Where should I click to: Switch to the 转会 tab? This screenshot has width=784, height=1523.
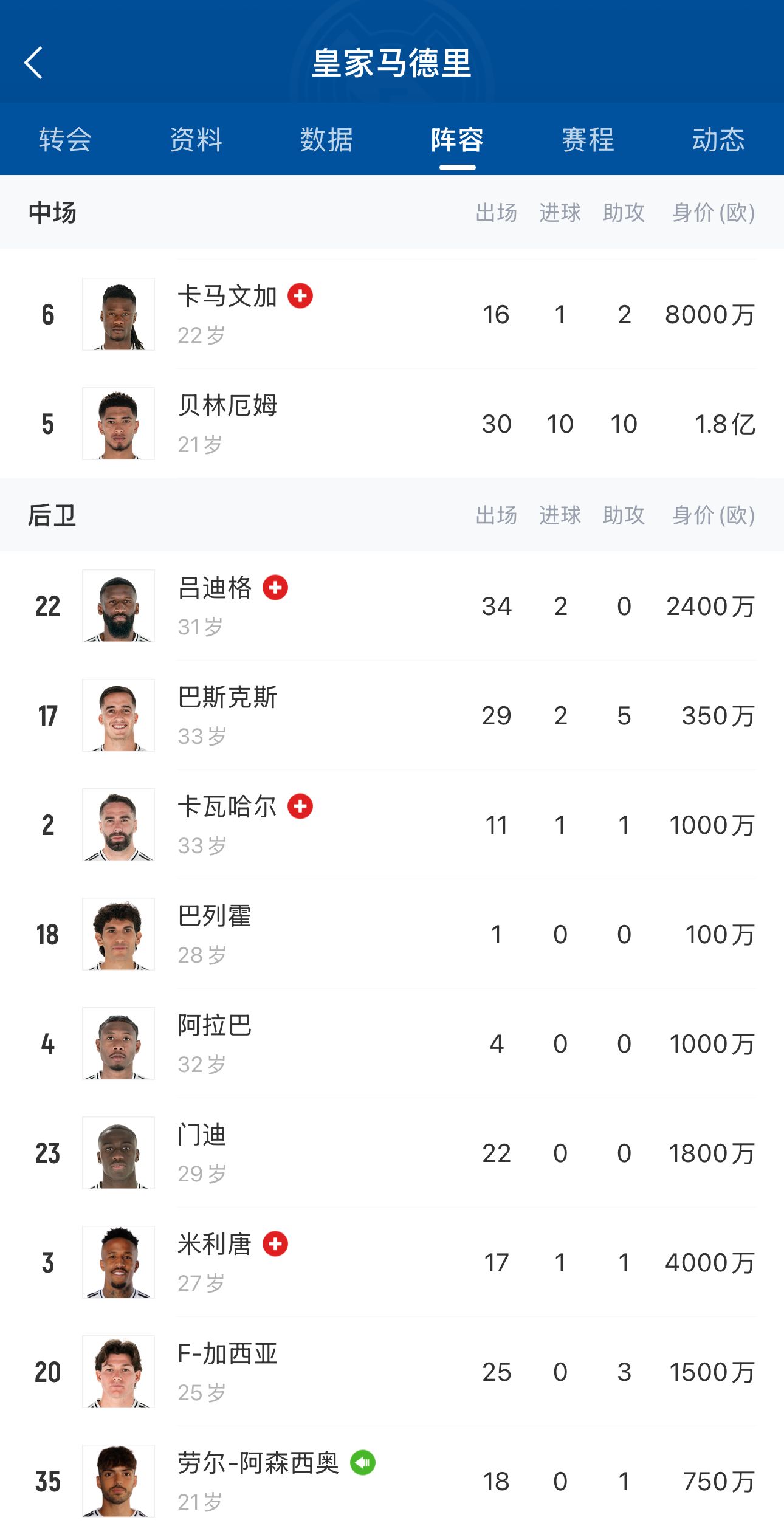pyautogui.click(x=65, y=140)
